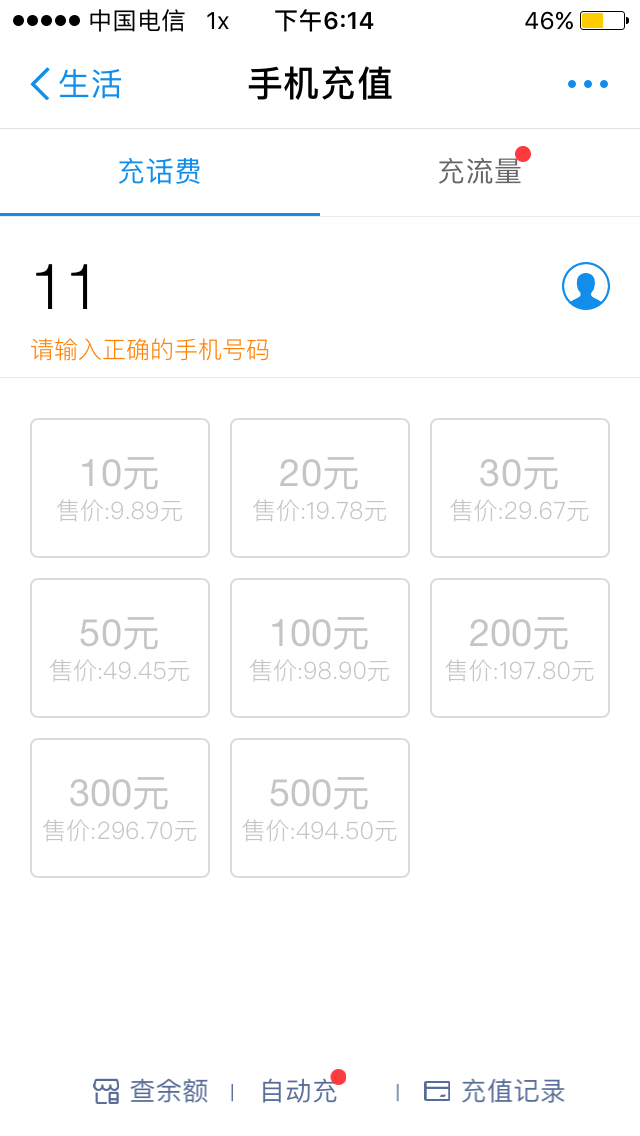Choose the 50元 recharge amount
The width and height of the screenshot is (640, 1136).
(120, 648)
